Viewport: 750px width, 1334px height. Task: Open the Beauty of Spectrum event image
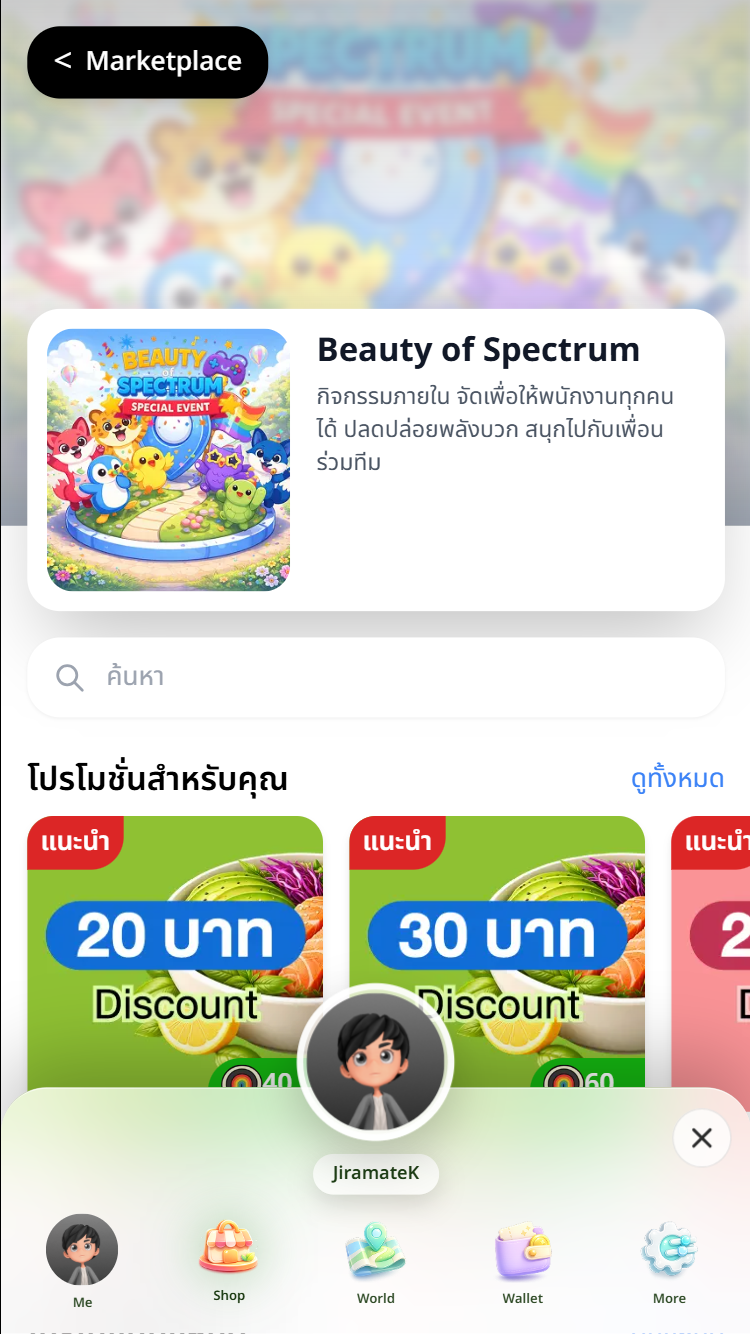168,460
